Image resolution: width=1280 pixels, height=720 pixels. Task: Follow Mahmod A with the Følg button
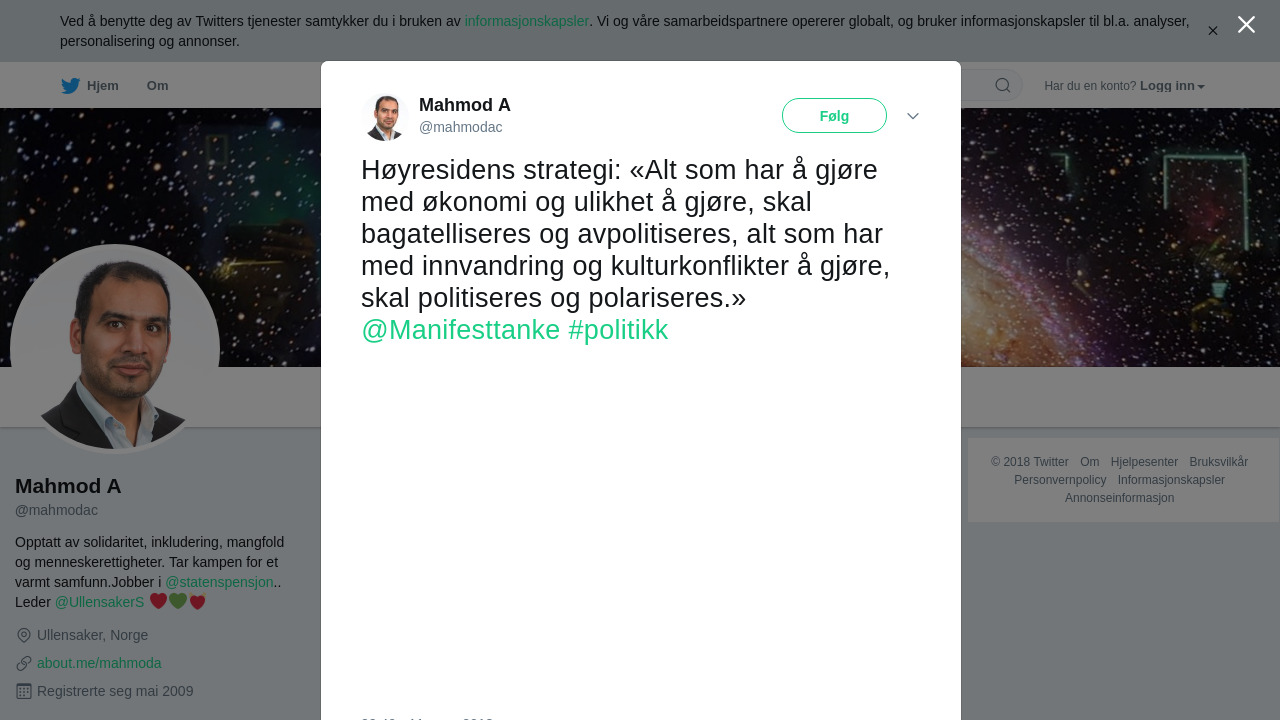834,116
